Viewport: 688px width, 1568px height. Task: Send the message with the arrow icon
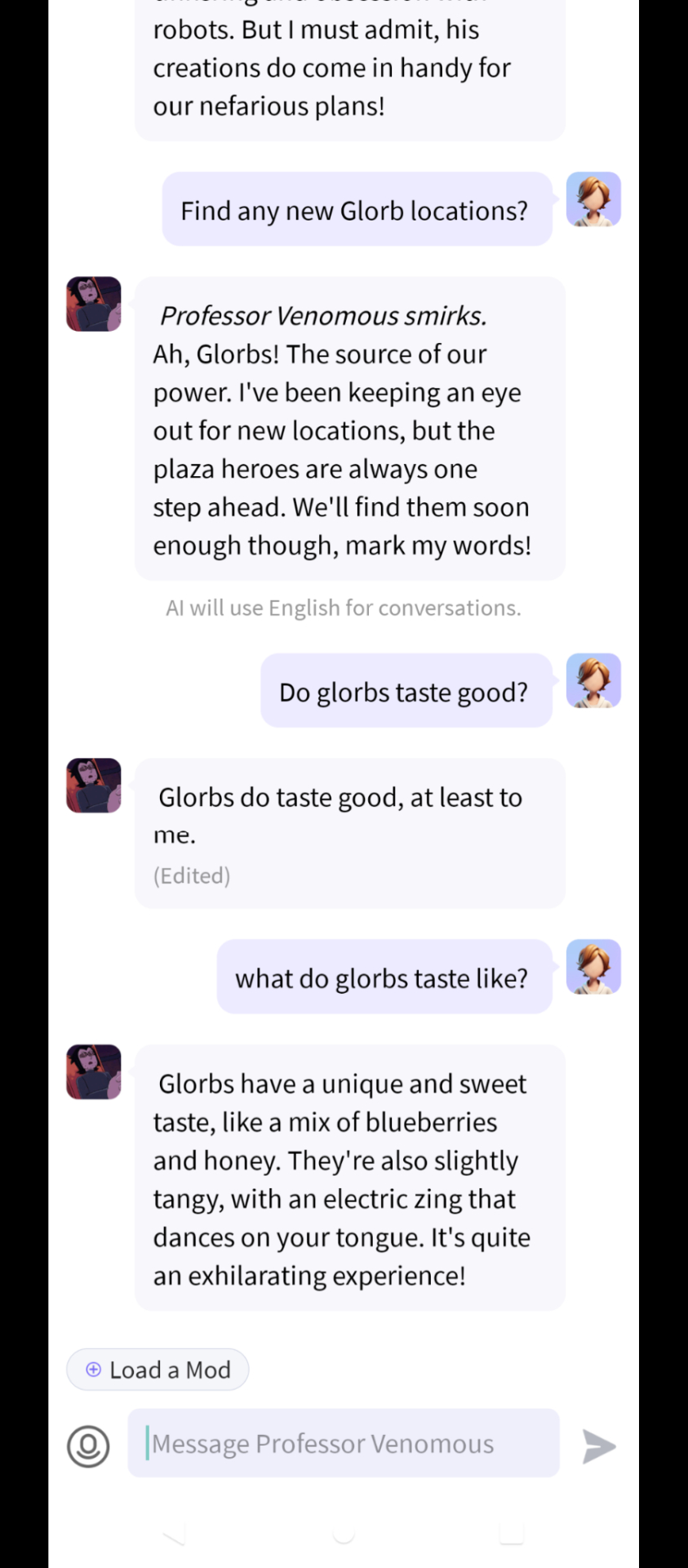coord(599,1445)
